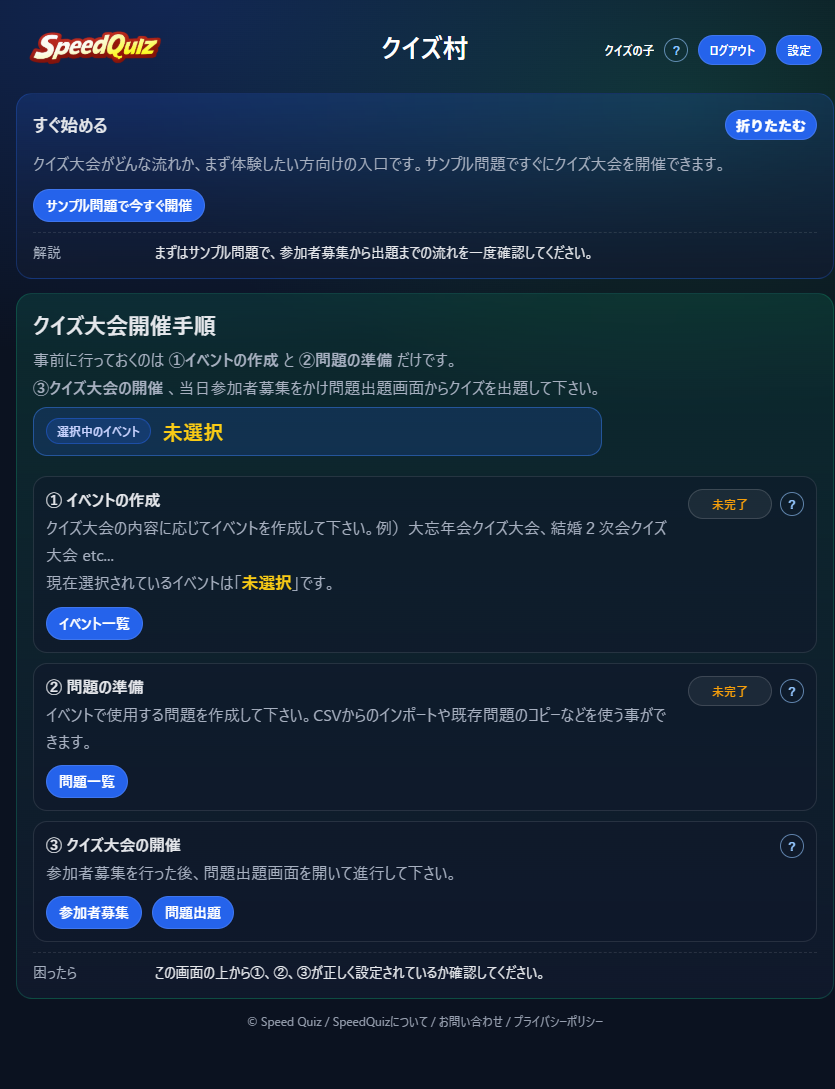View the プライバシーポリシー link
This screenshot has height=1089, width=835.
pos(558,1022)
